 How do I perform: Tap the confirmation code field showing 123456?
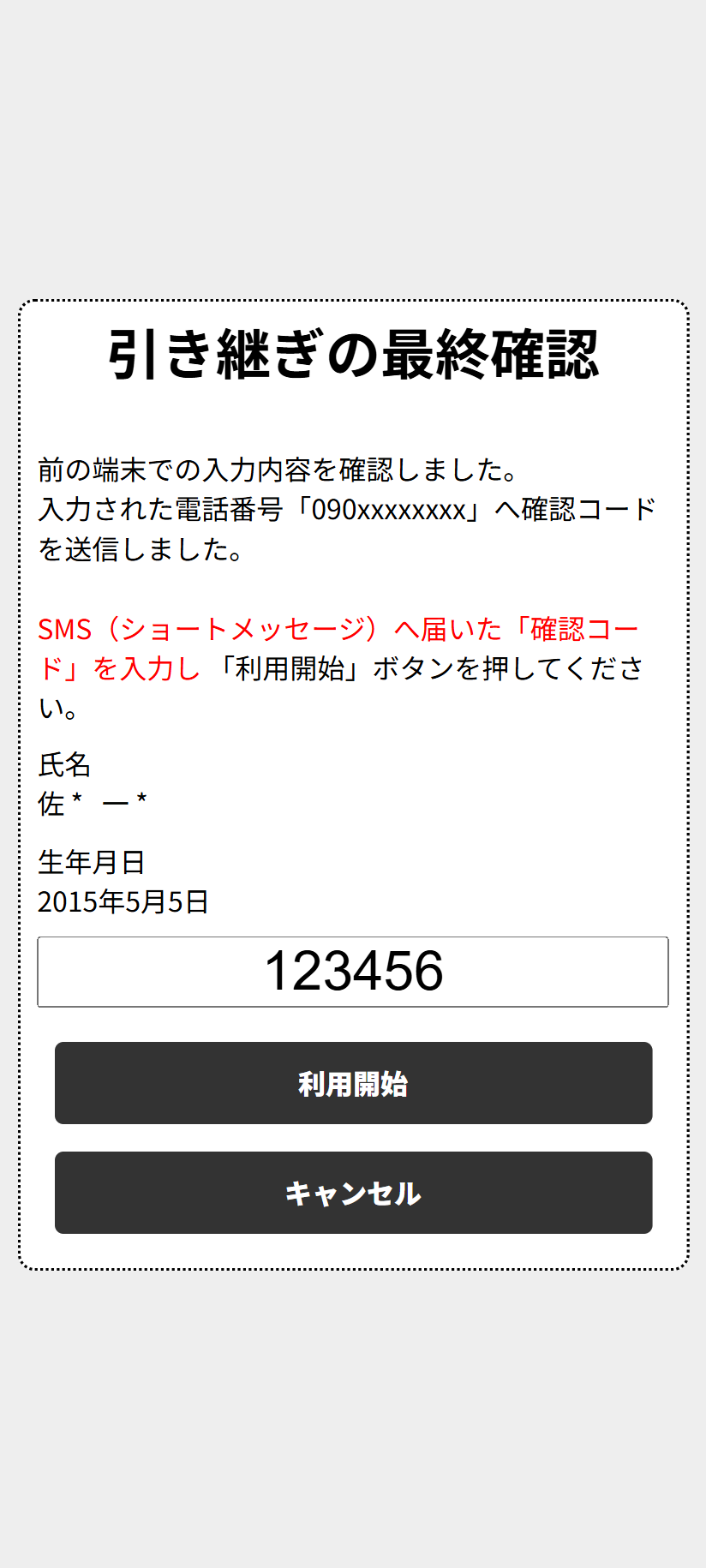coord(353,972)
